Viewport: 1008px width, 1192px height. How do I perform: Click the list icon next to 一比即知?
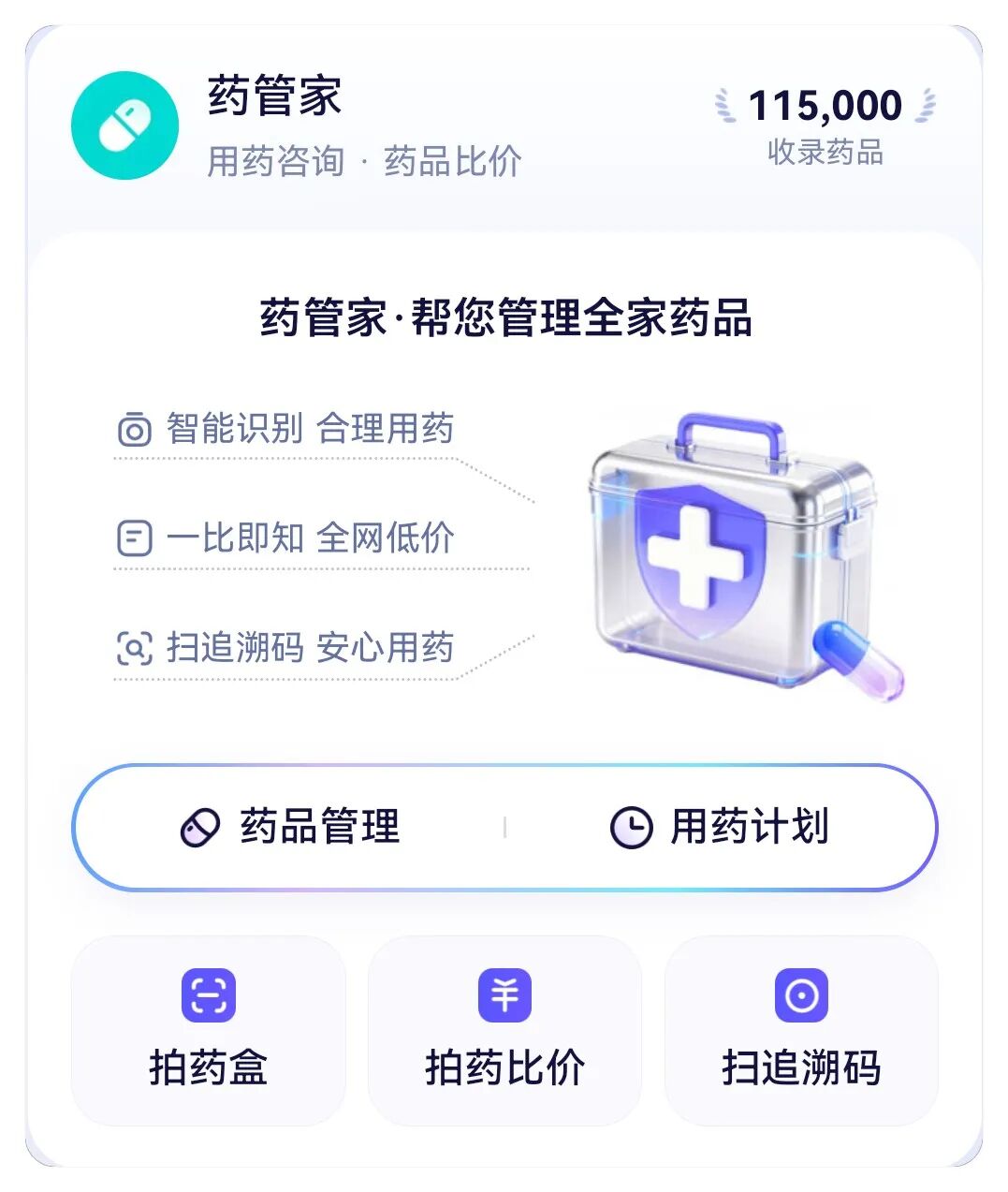click(134, 538)
